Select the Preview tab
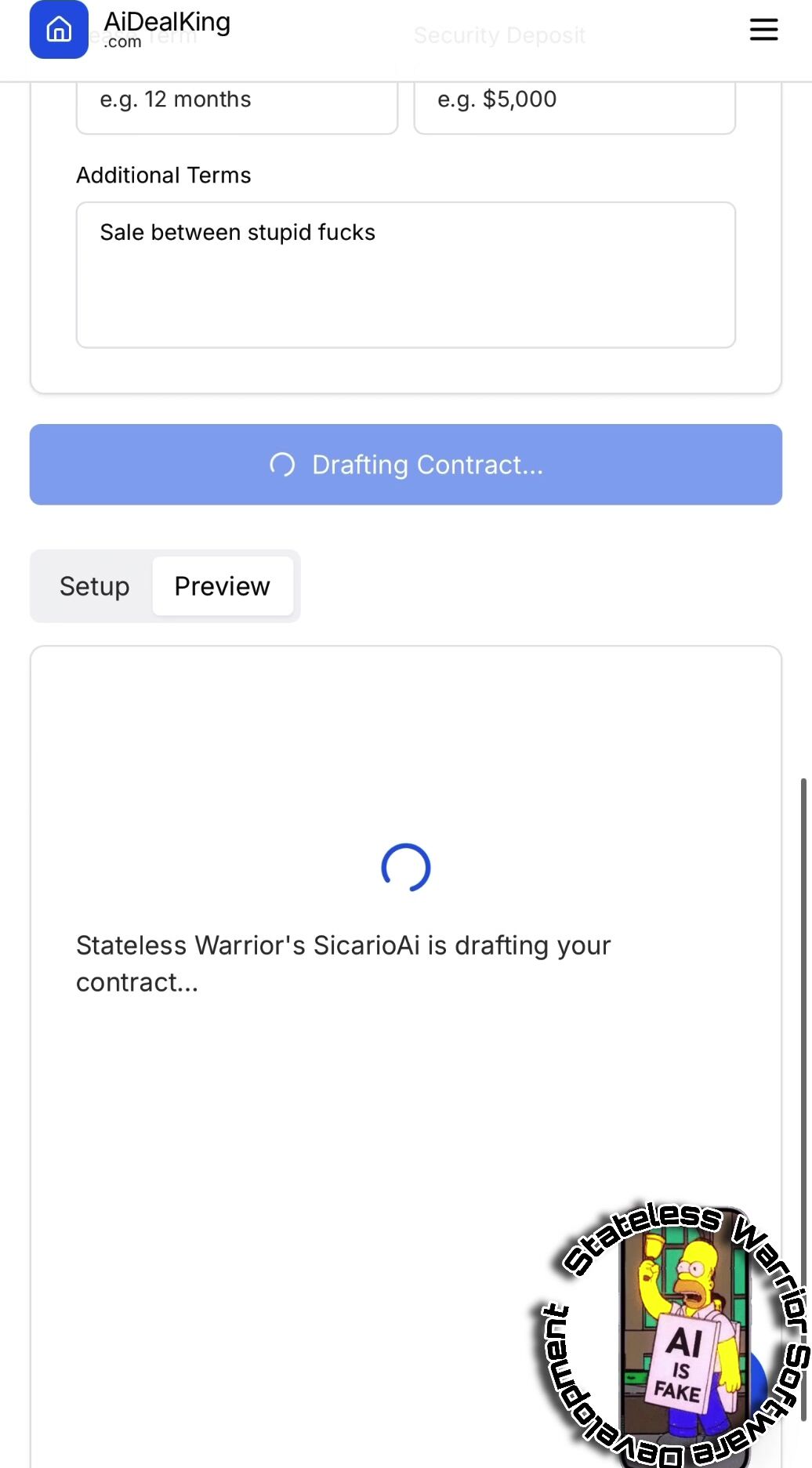812x1468 pixels. click(x=223, y=586)
